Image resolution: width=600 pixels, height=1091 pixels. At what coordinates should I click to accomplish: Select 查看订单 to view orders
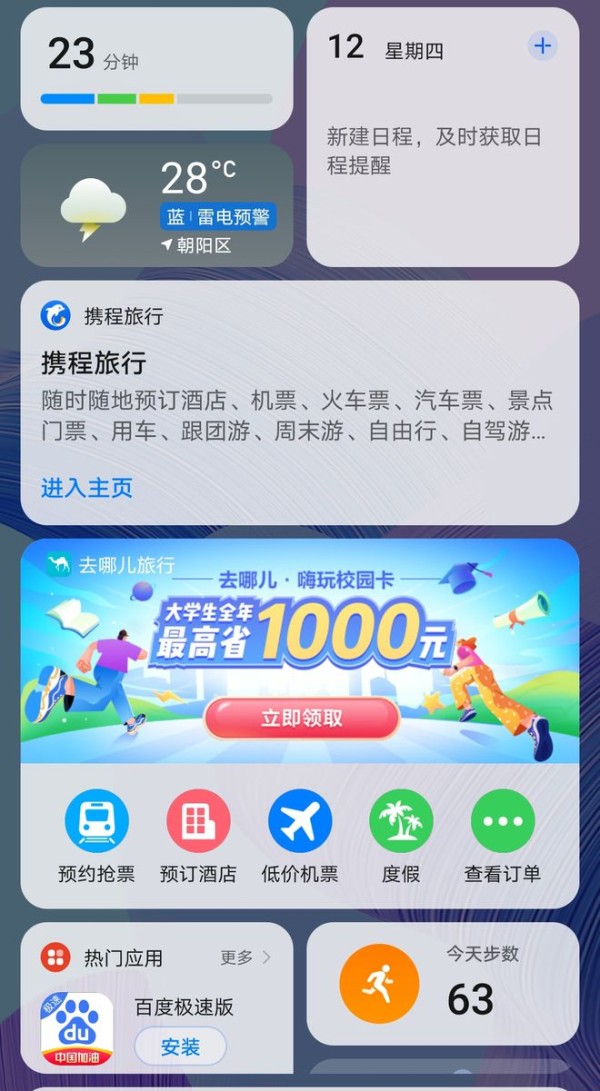tap(502, 822)
